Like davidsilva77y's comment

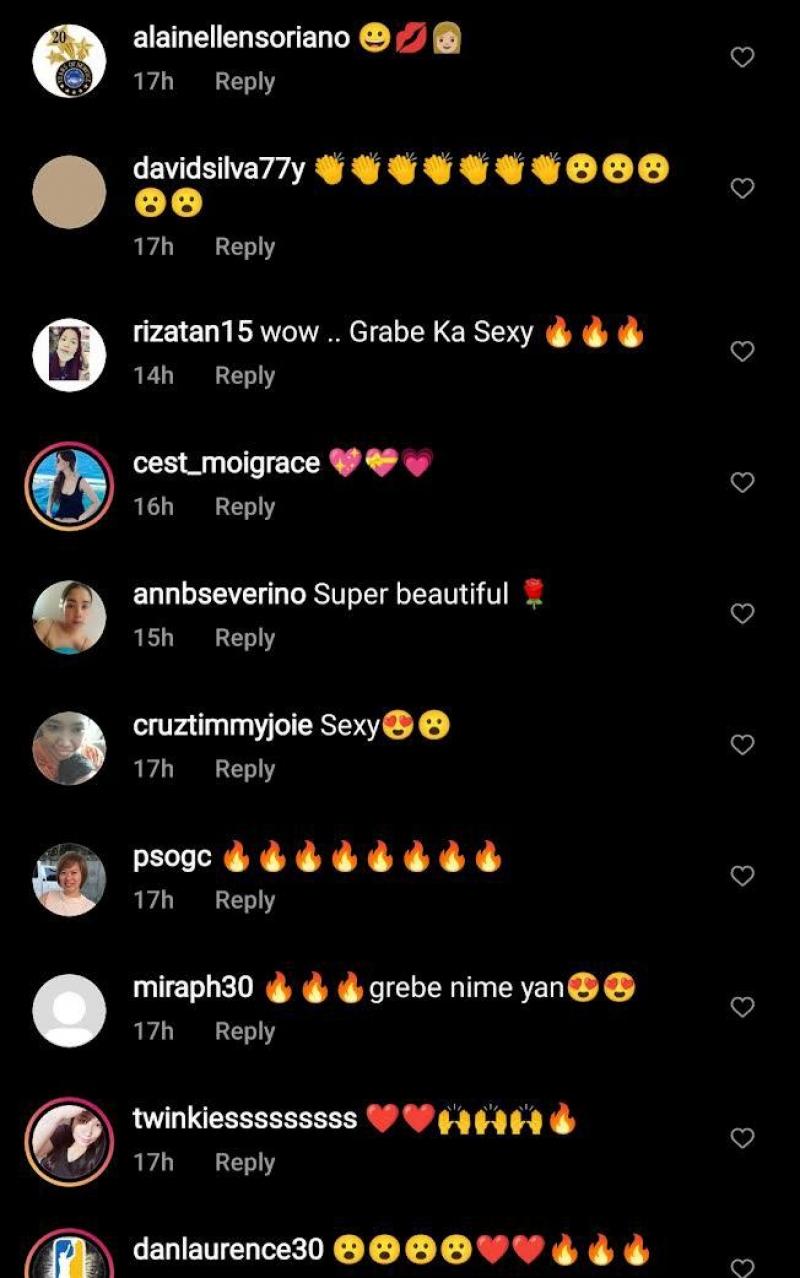coord(742,188)
